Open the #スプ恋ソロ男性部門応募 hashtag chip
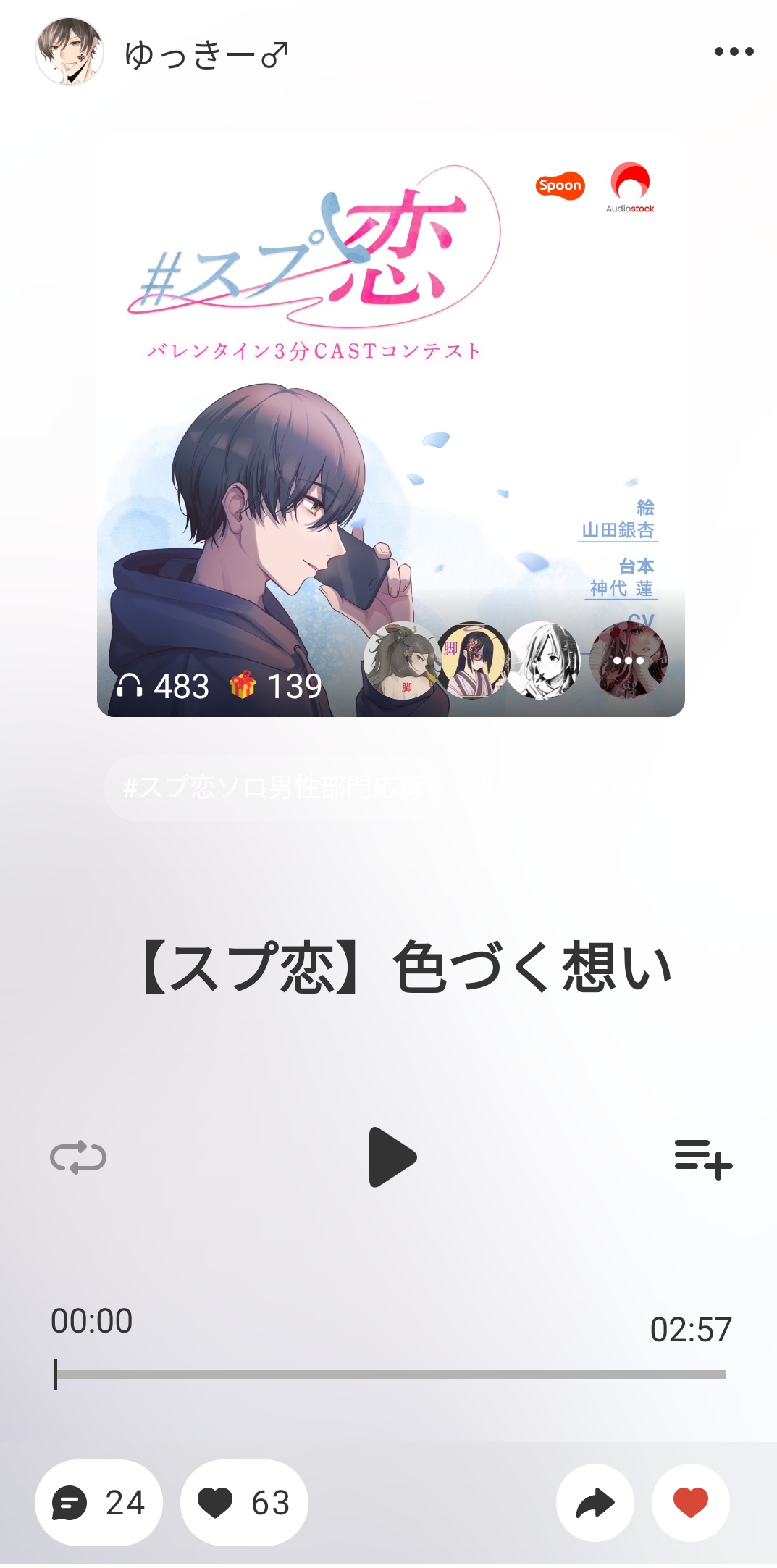Viewport: 777px width, 1568px height. (274, 787)
